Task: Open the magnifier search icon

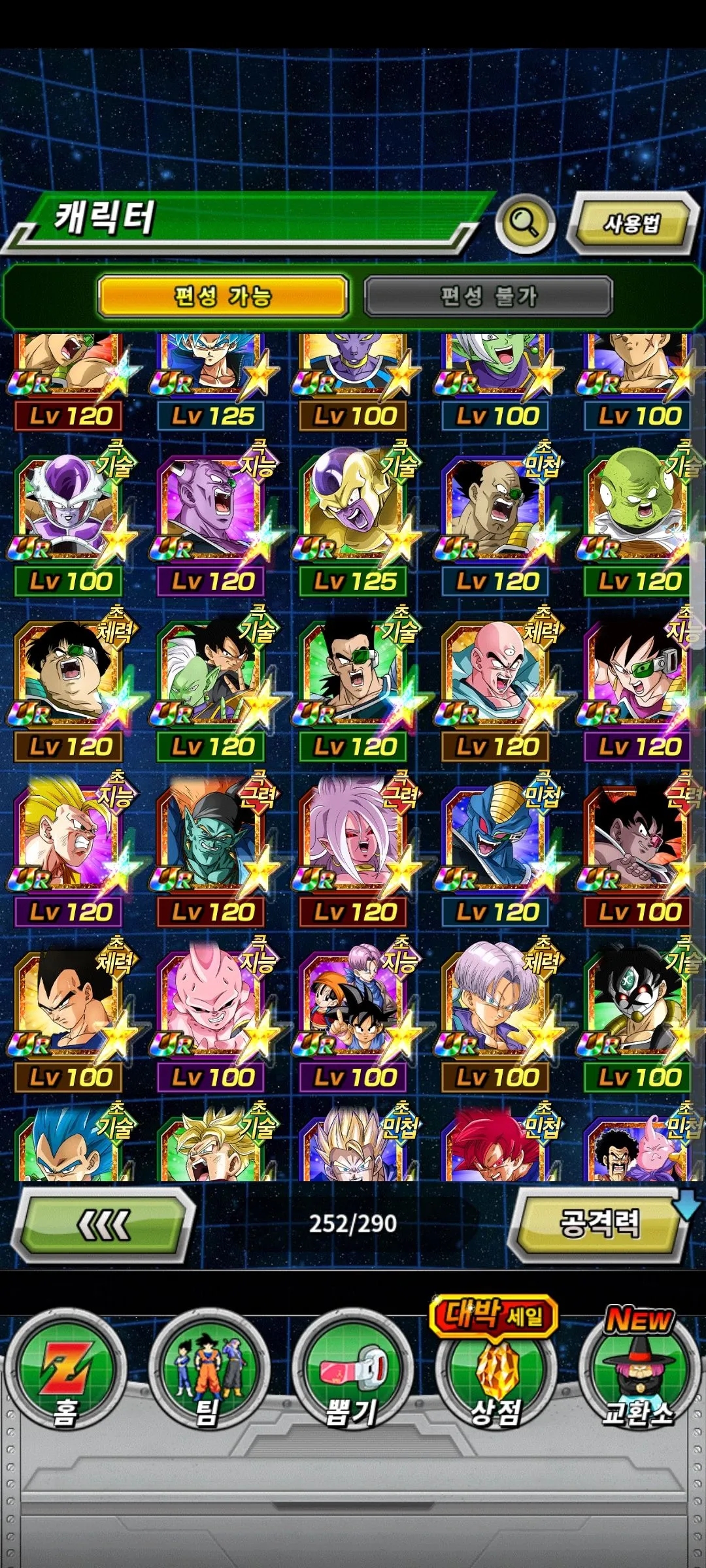Action: point(525,224)
